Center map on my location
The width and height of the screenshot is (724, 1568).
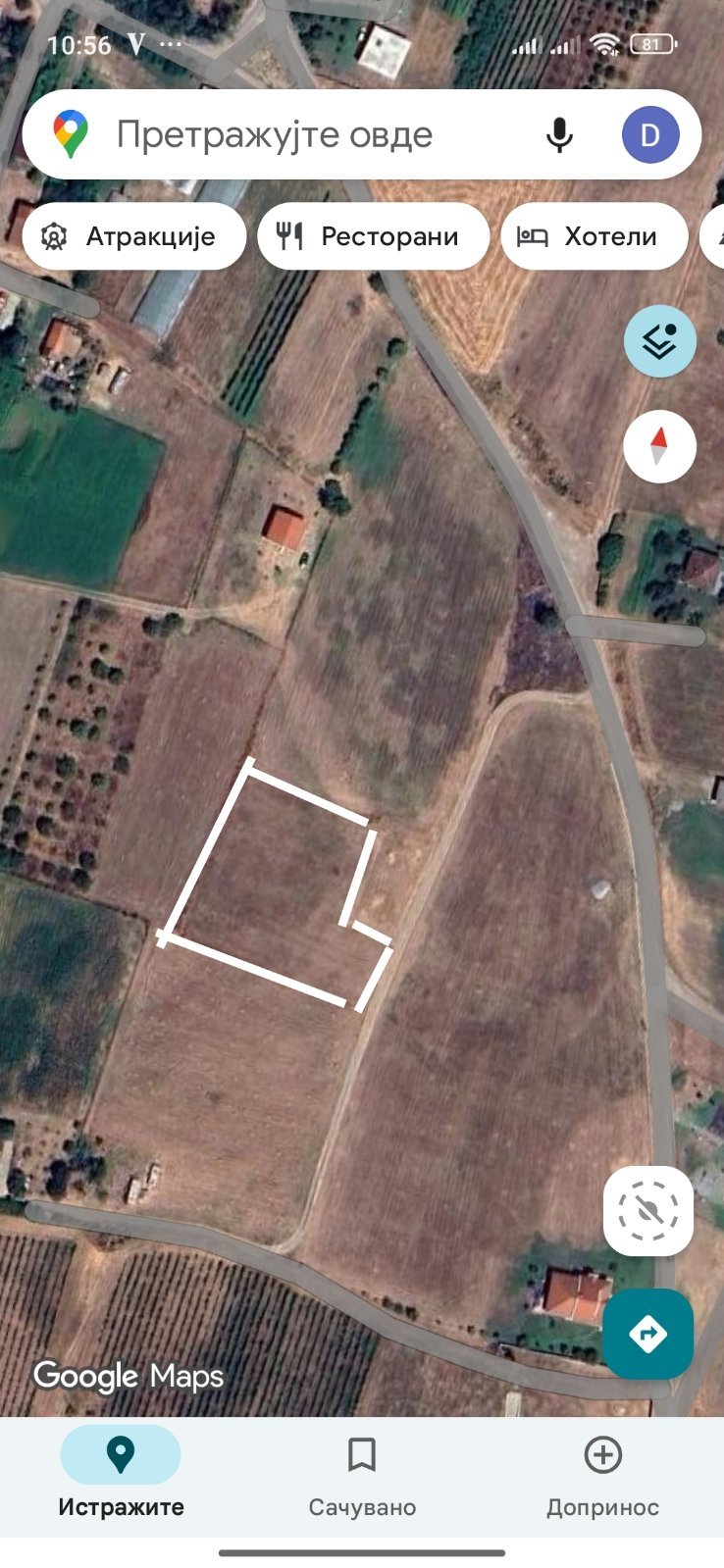[x=648, y=1211]
